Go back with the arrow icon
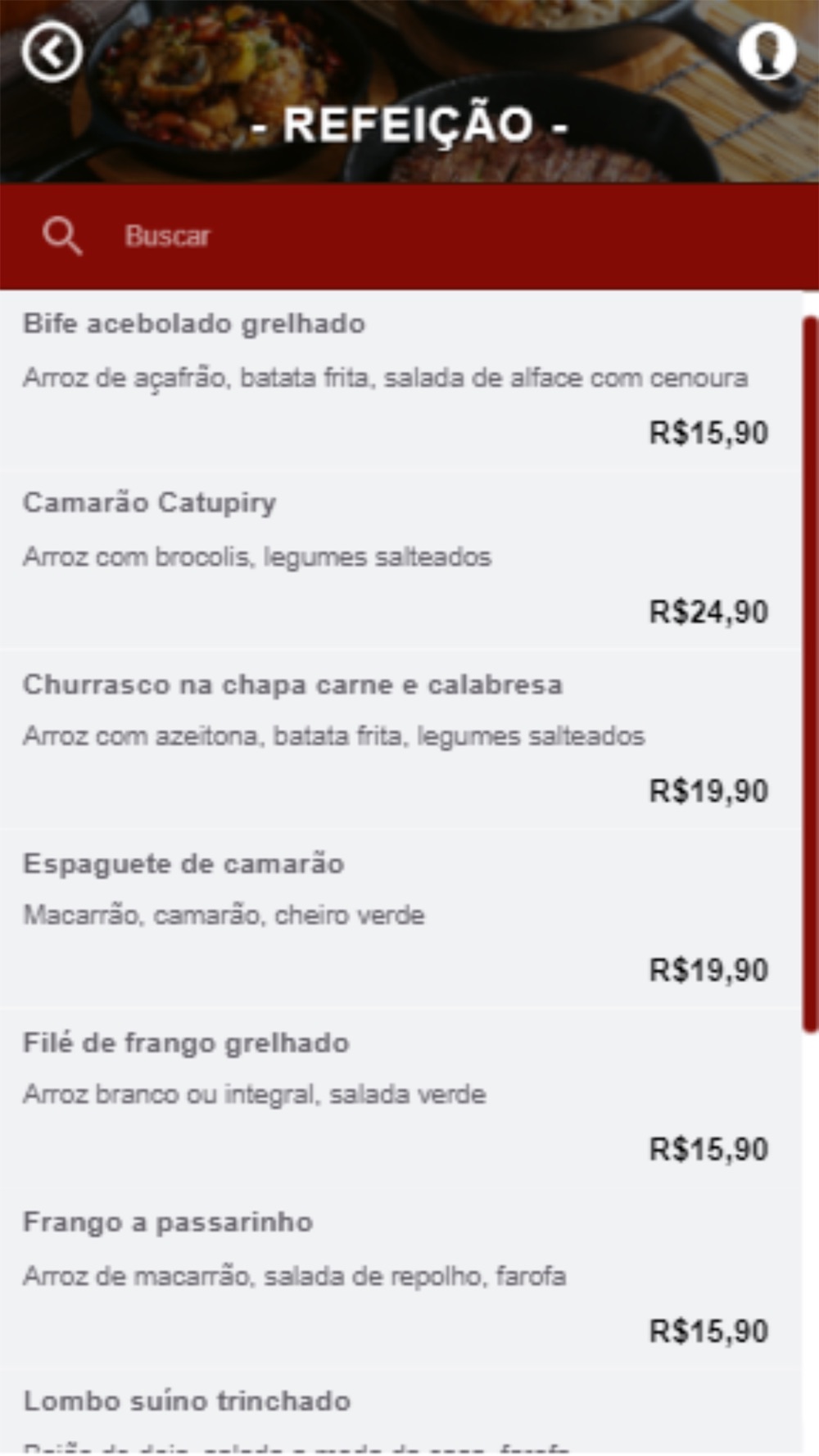Viewport: 819px width, 1456px height. [x=52, y=52]
